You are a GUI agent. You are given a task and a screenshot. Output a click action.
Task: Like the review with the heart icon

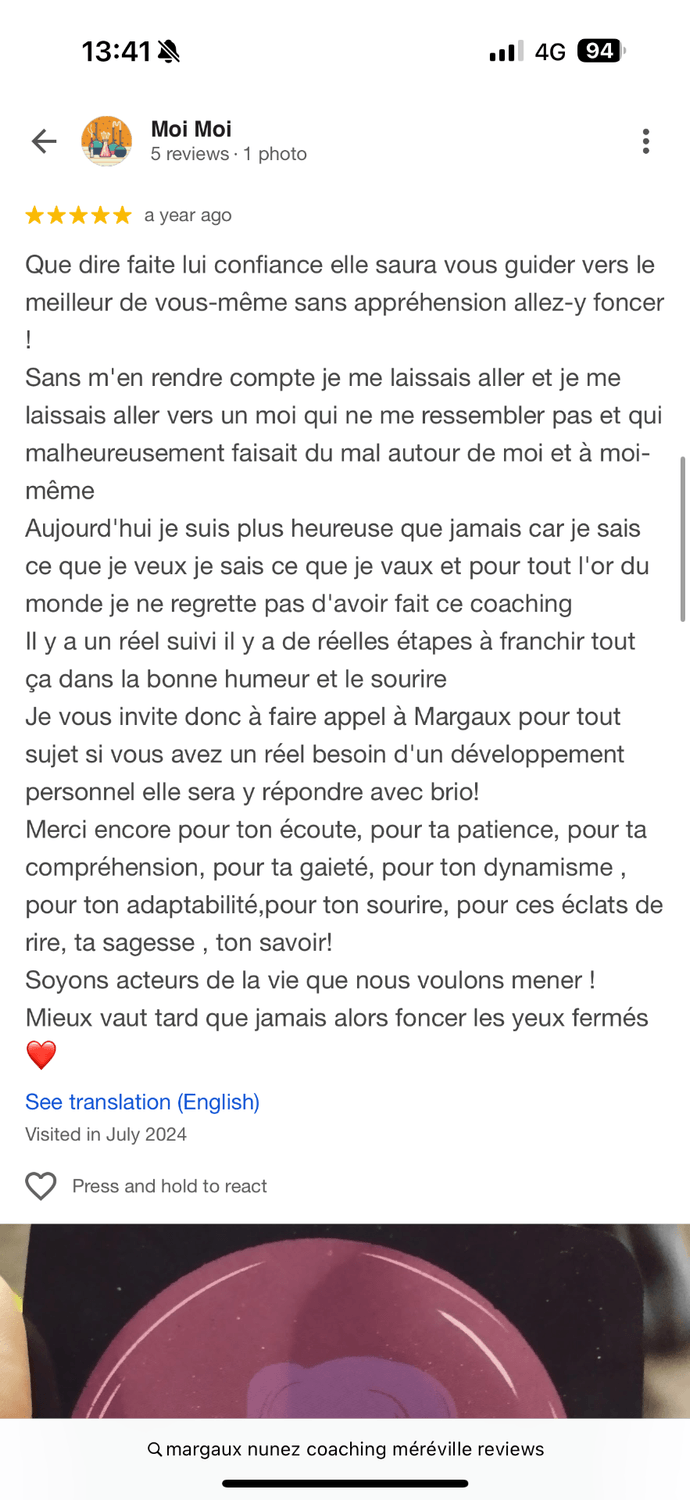41,1186
